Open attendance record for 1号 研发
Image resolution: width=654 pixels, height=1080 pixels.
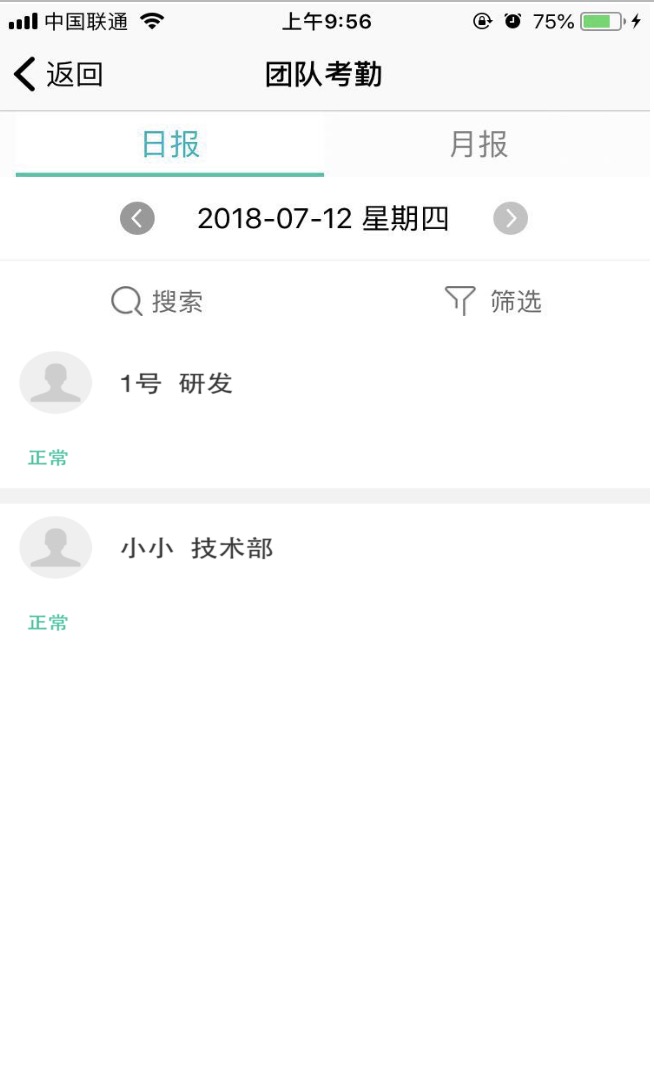tap(325, 411)
